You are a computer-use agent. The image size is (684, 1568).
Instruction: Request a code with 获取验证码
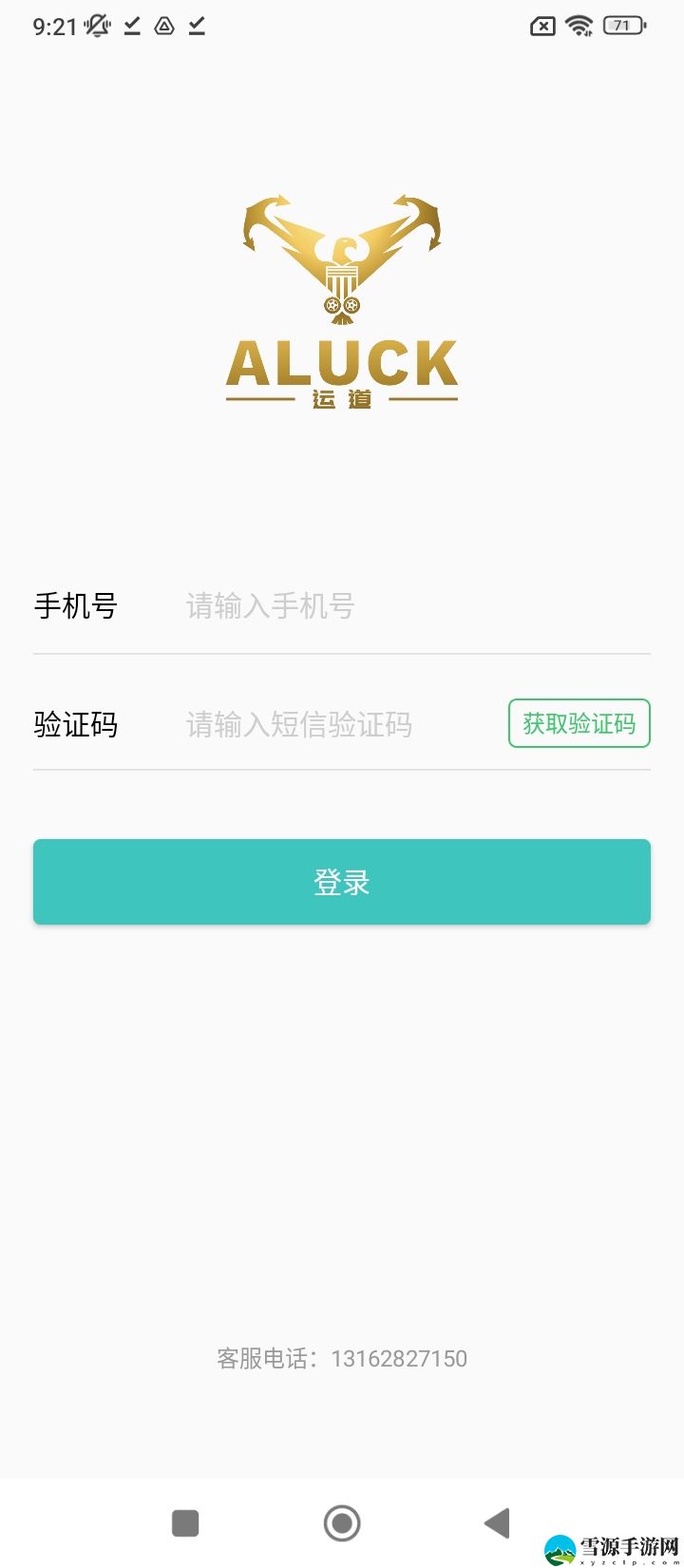pos(579,723)
